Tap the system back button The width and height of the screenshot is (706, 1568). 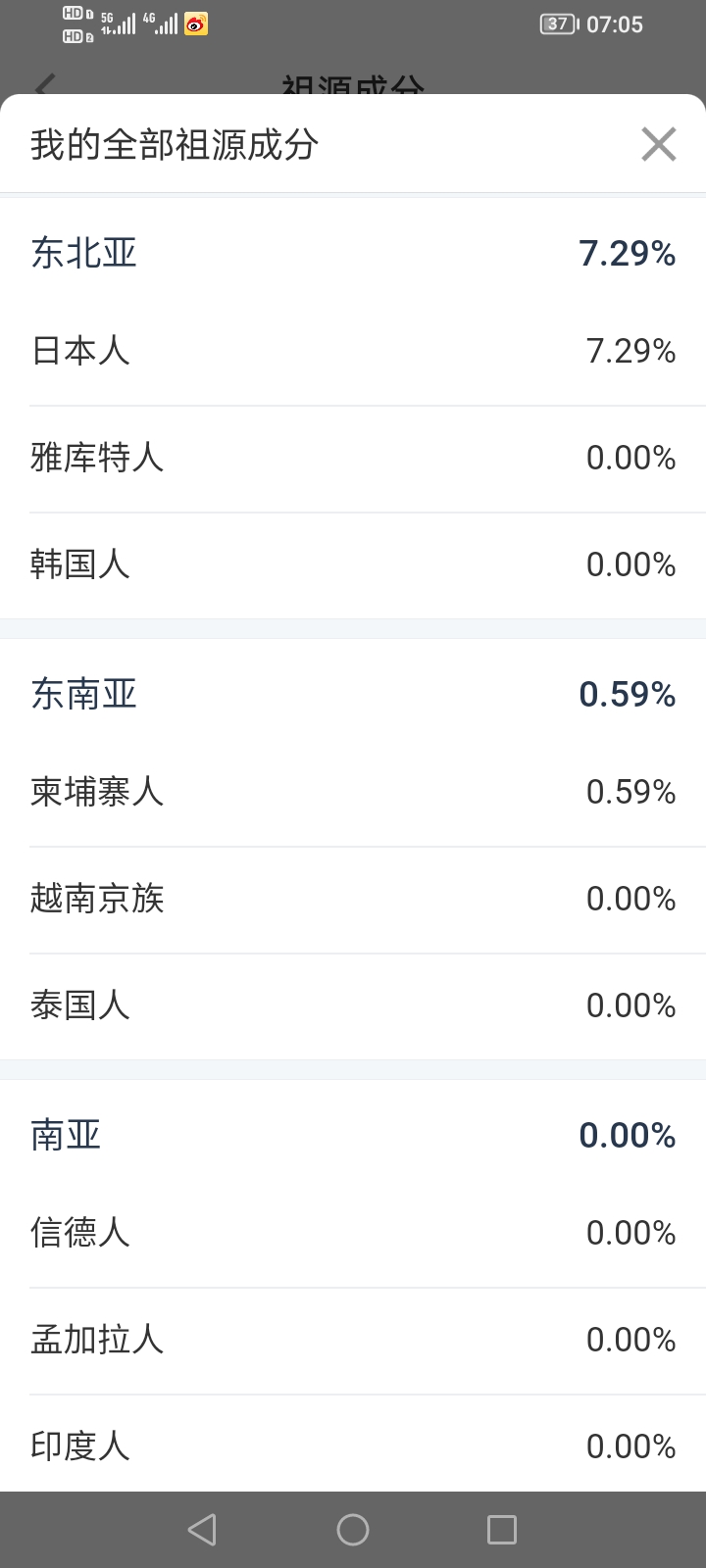tap(202, 1530)
